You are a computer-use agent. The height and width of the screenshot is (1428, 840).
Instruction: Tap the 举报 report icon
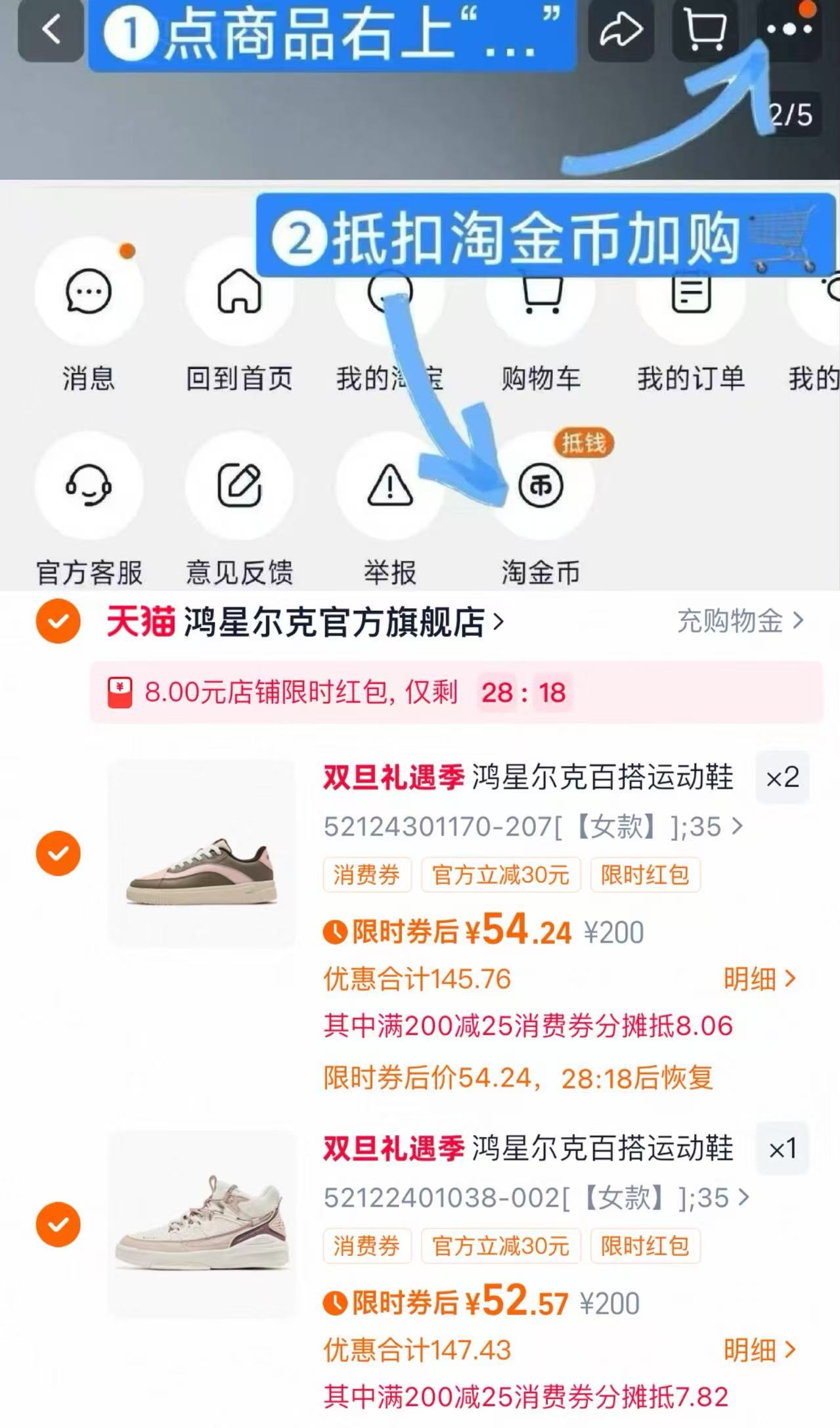[x=390, y=486]
